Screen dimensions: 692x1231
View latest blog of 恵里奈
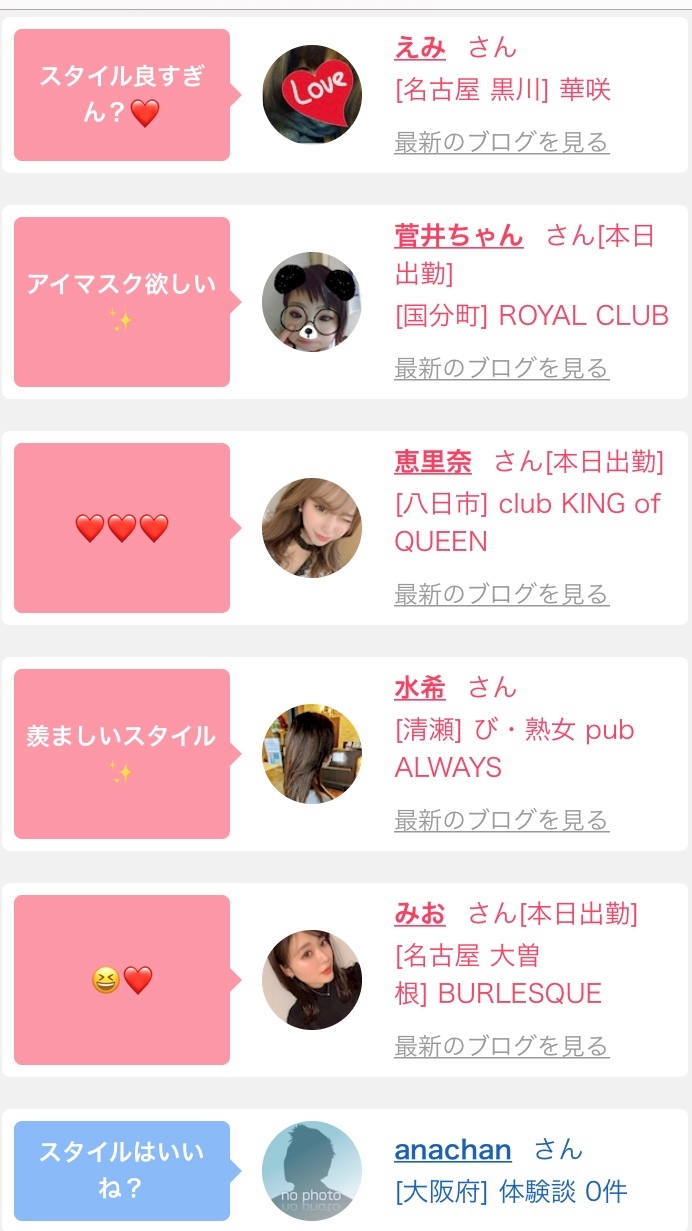[501, 594]
